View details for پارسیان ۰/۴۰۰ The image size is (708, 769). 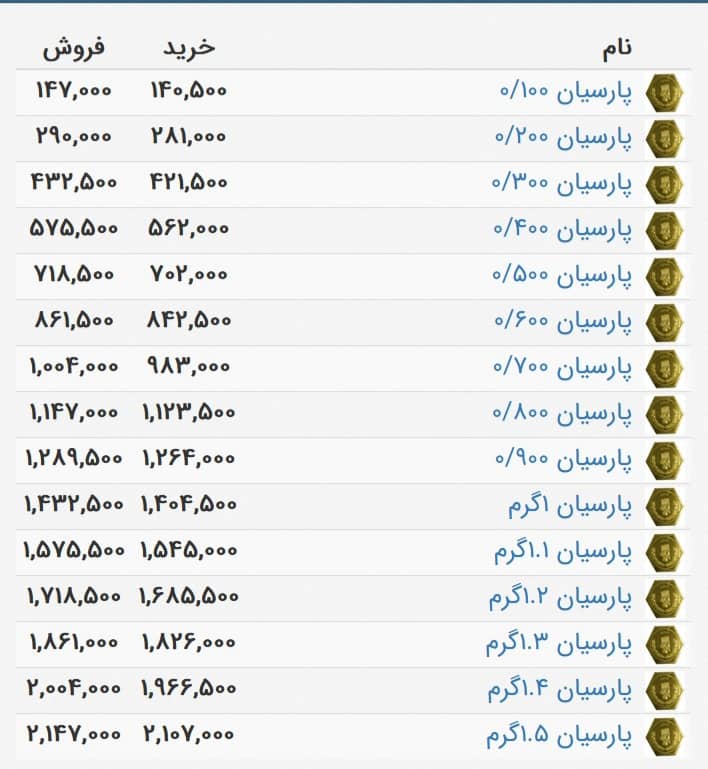point(565,231)
